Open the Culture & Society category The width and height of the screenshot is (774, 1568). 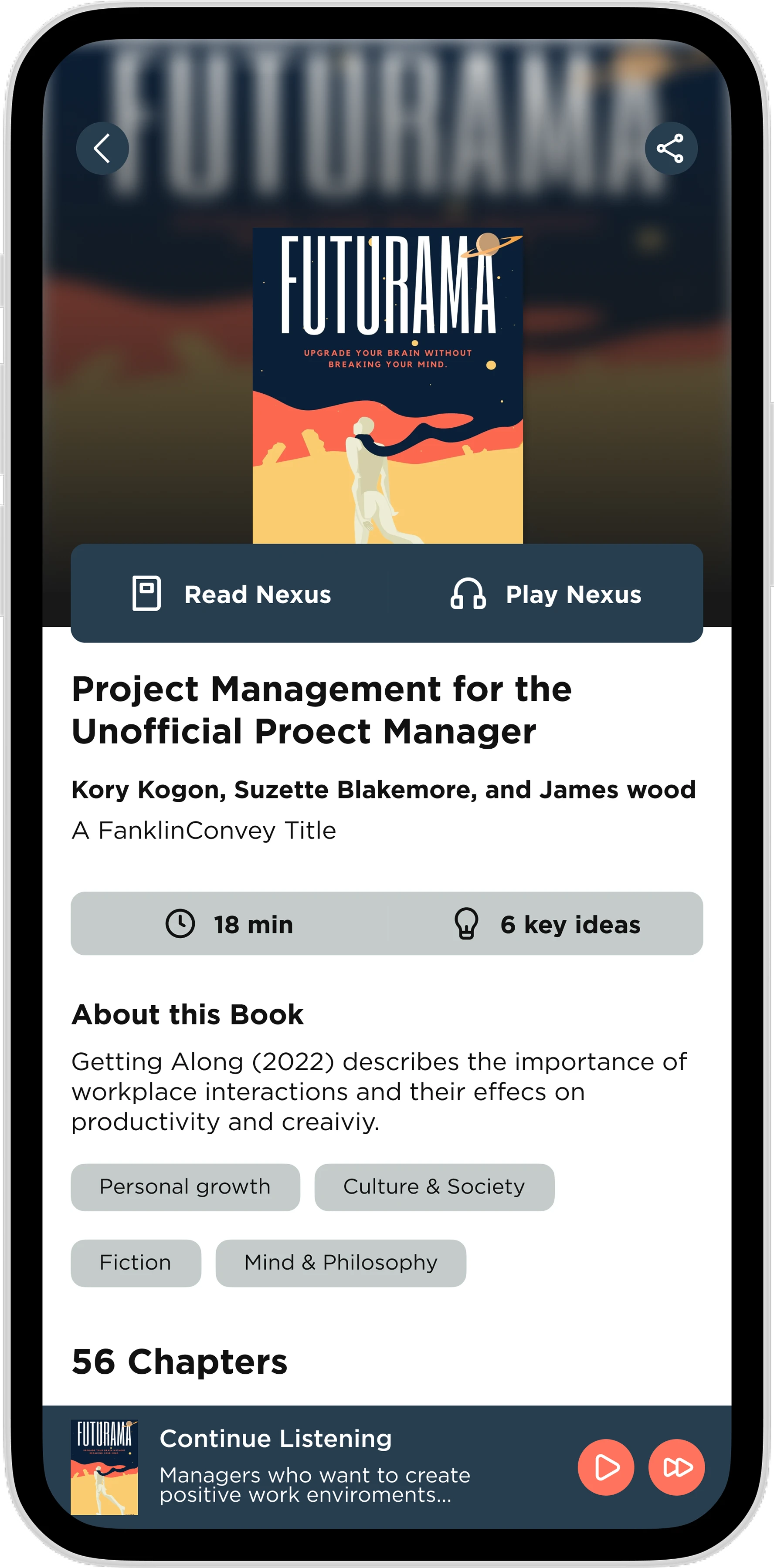(x=434, y=1187)
